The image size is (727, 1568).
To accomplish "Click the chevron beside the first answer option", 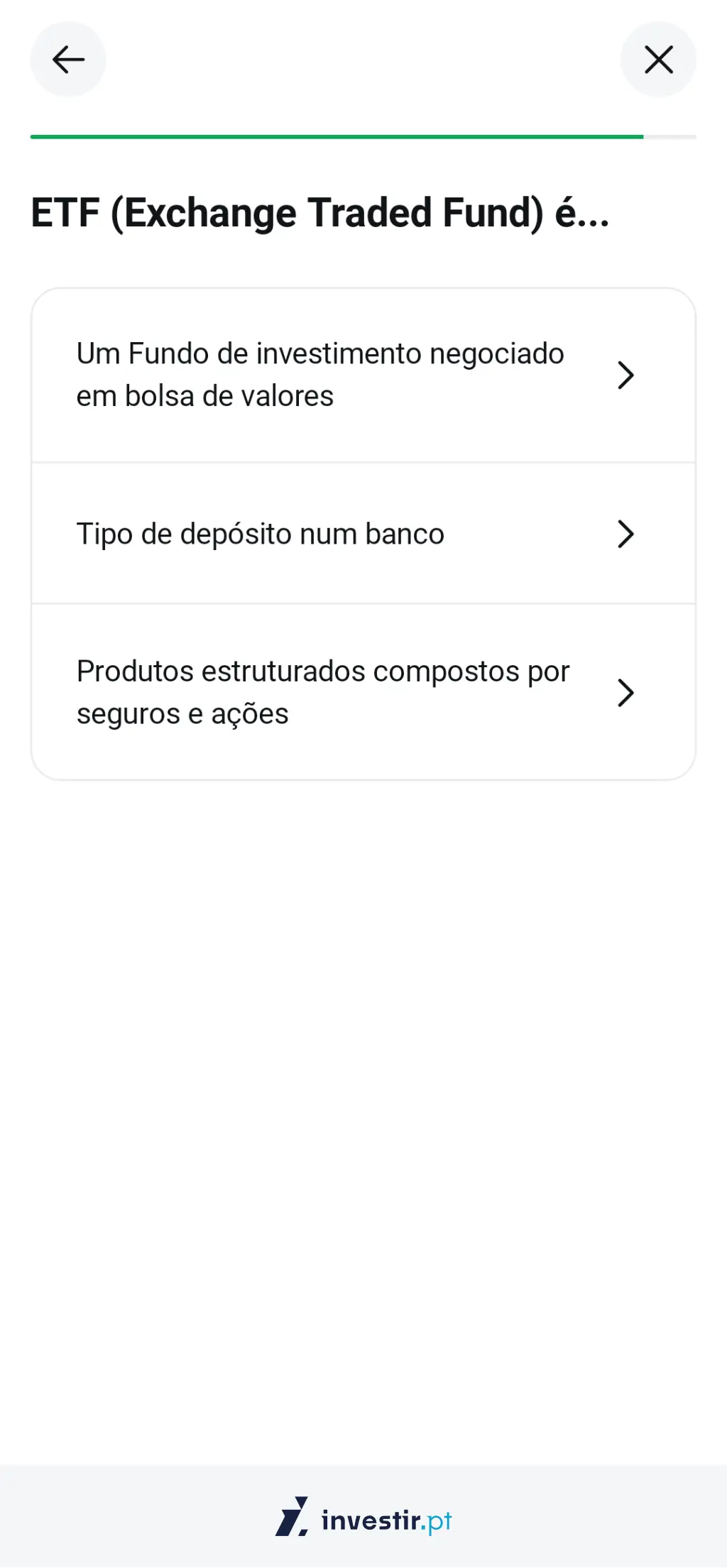I will tap(625, 375).
